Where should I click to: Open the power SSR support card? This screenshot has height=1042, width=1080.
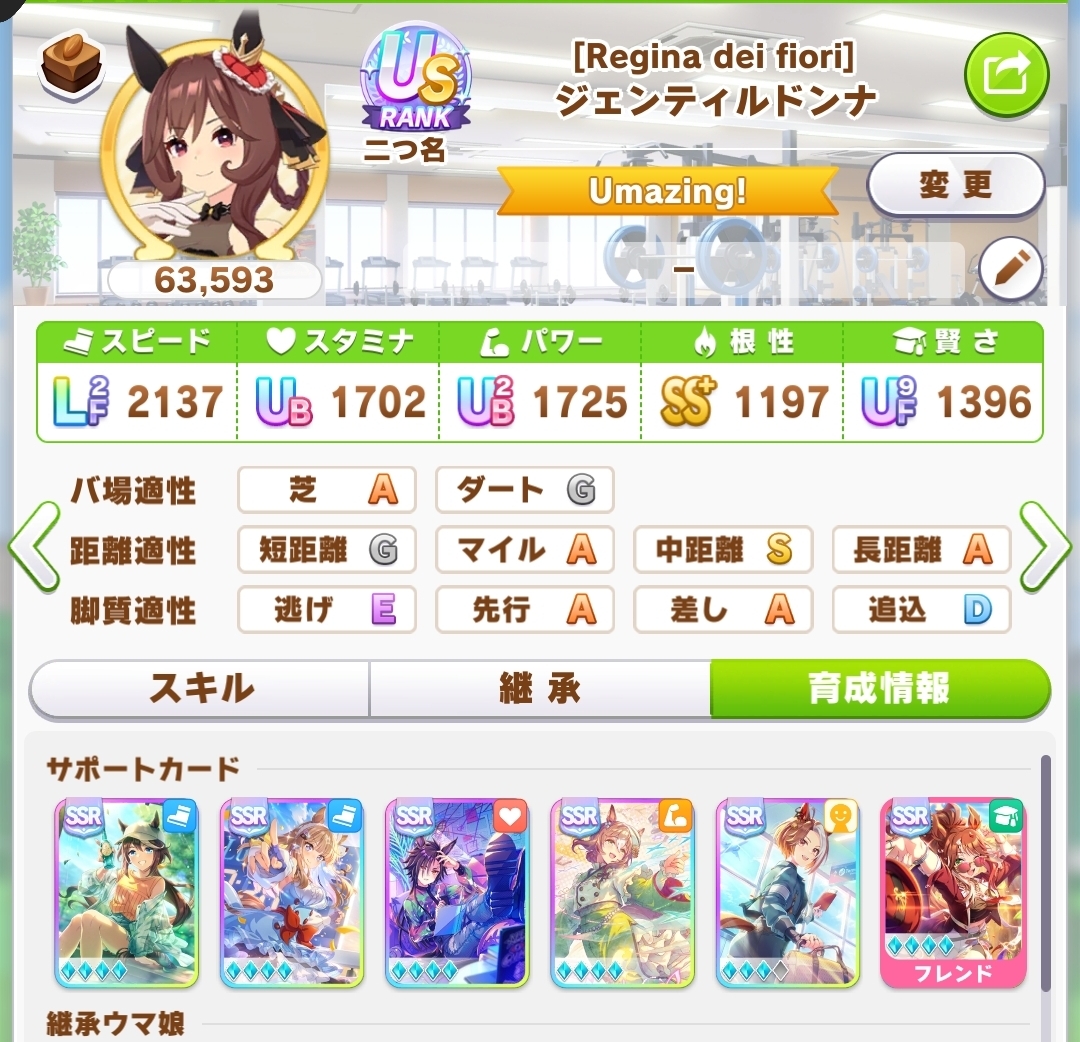[x=622, y=891]
